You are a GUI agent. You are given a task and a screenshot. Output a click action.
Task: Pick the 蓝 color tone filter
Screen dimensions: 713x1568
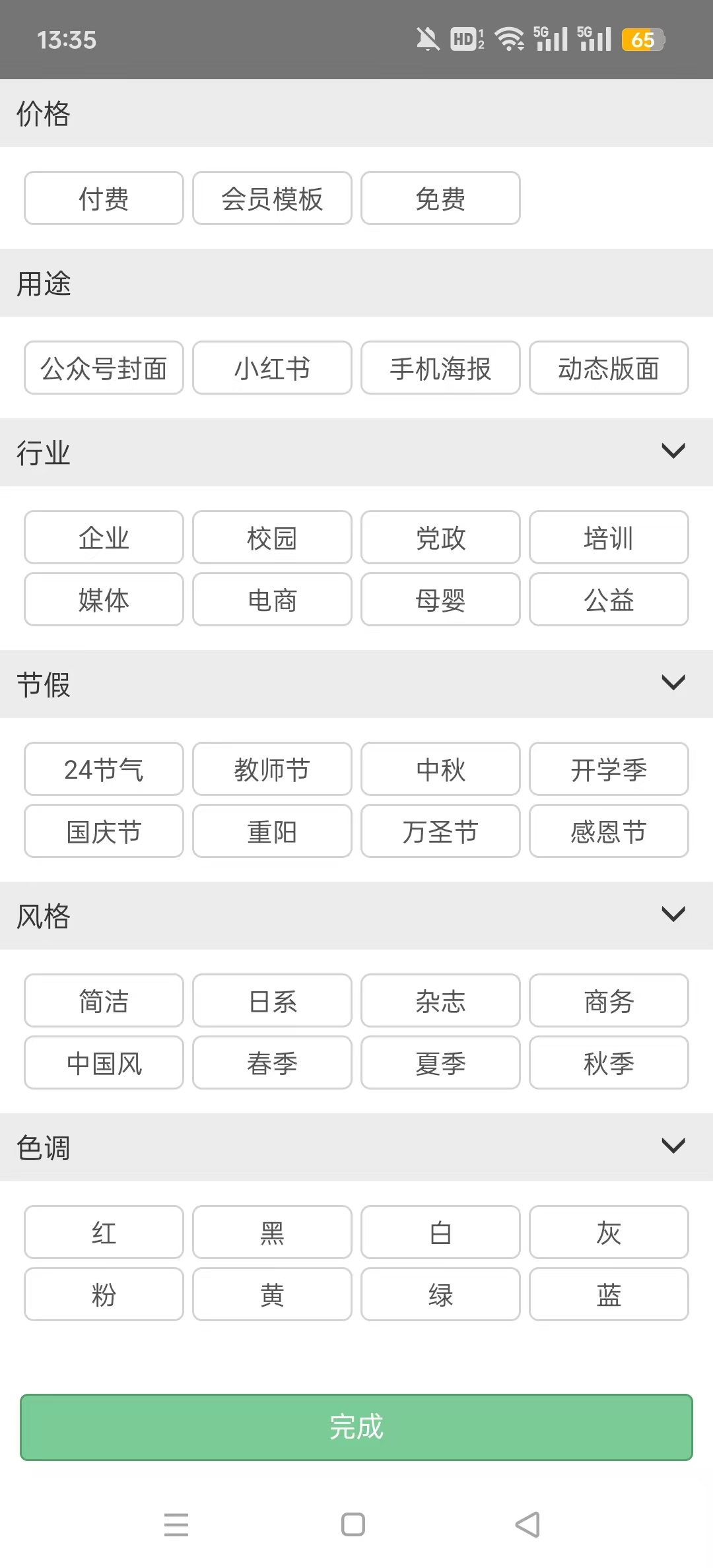609,1294
